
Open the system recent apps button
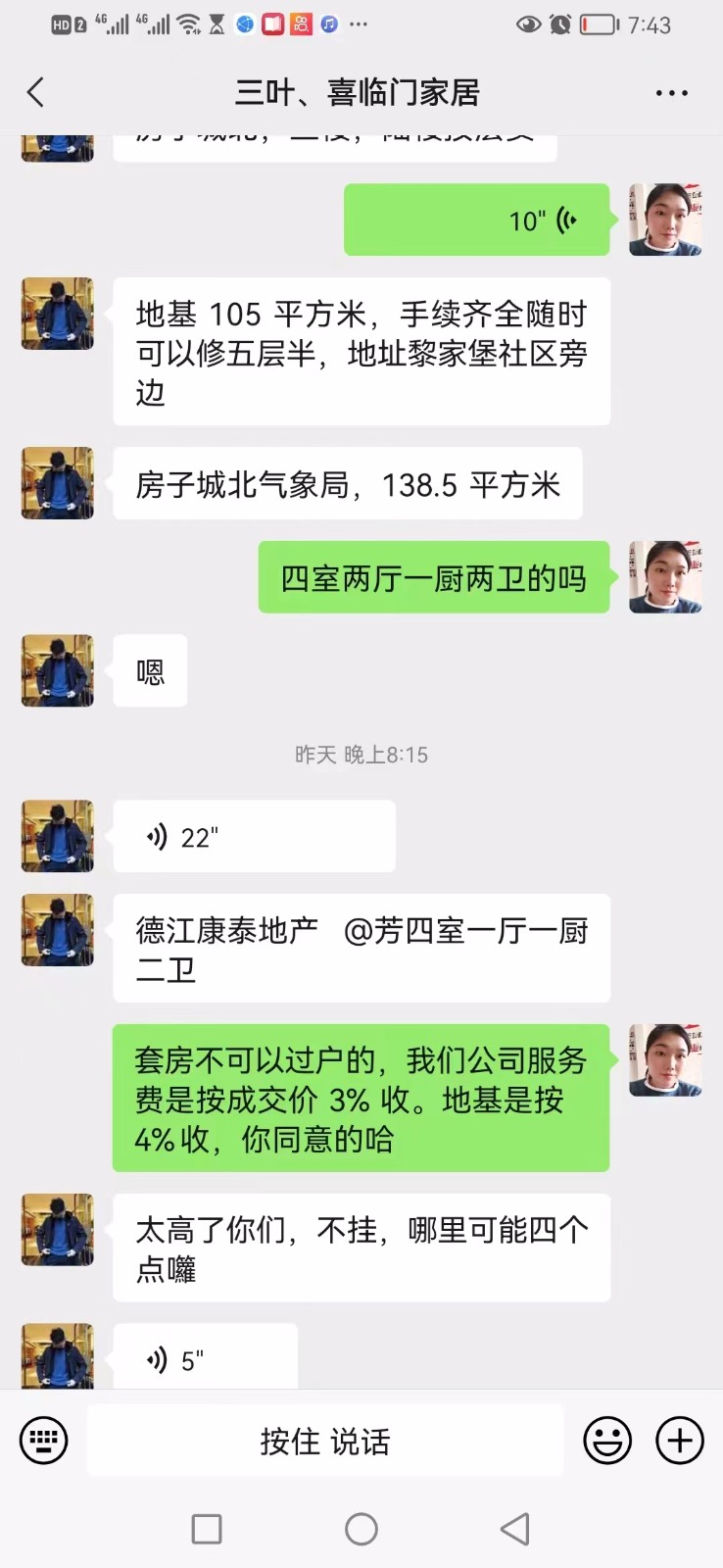207,1529
